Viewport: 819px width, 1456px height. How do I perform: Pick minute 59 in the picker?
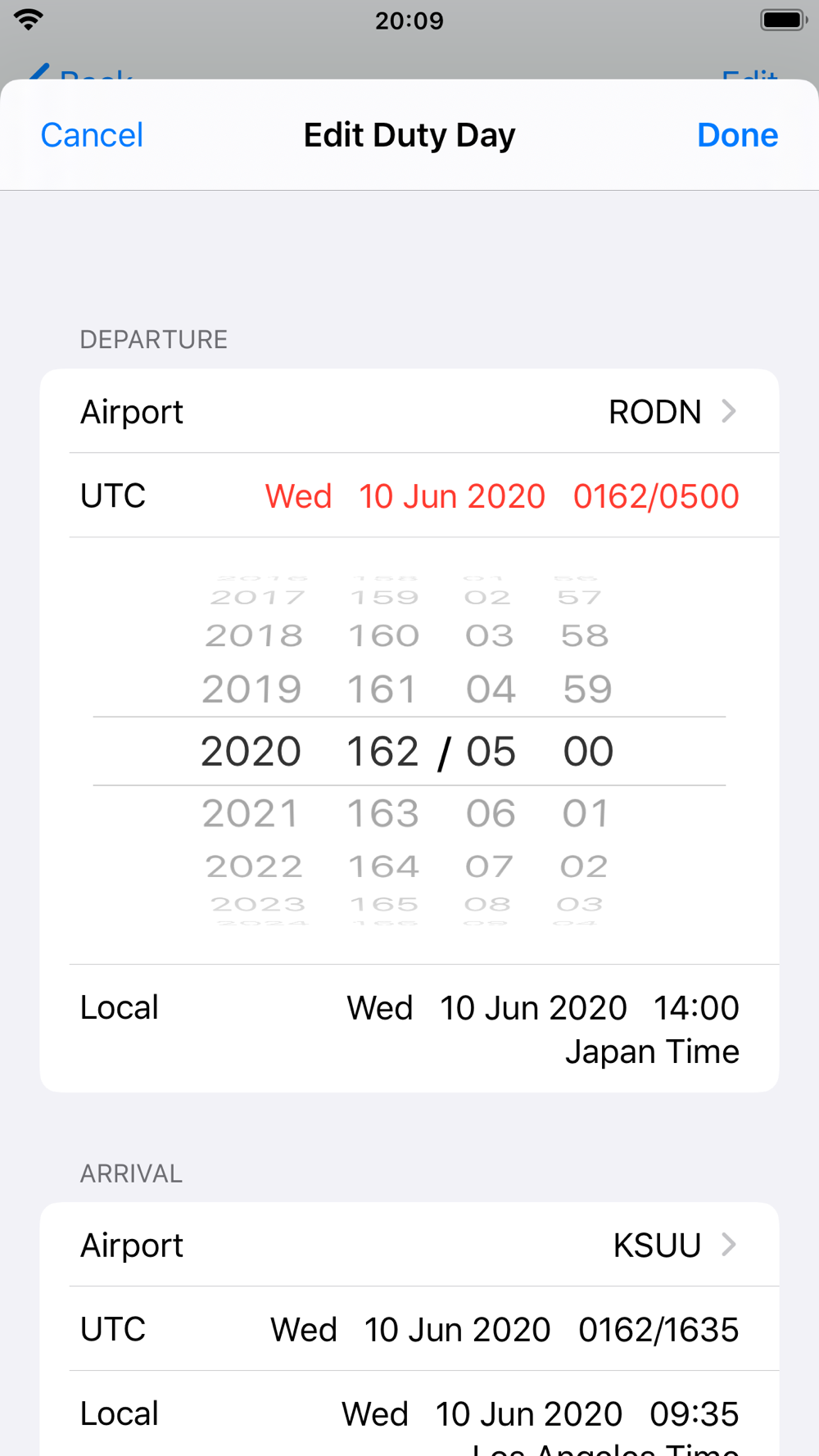[x=587, y=690]
